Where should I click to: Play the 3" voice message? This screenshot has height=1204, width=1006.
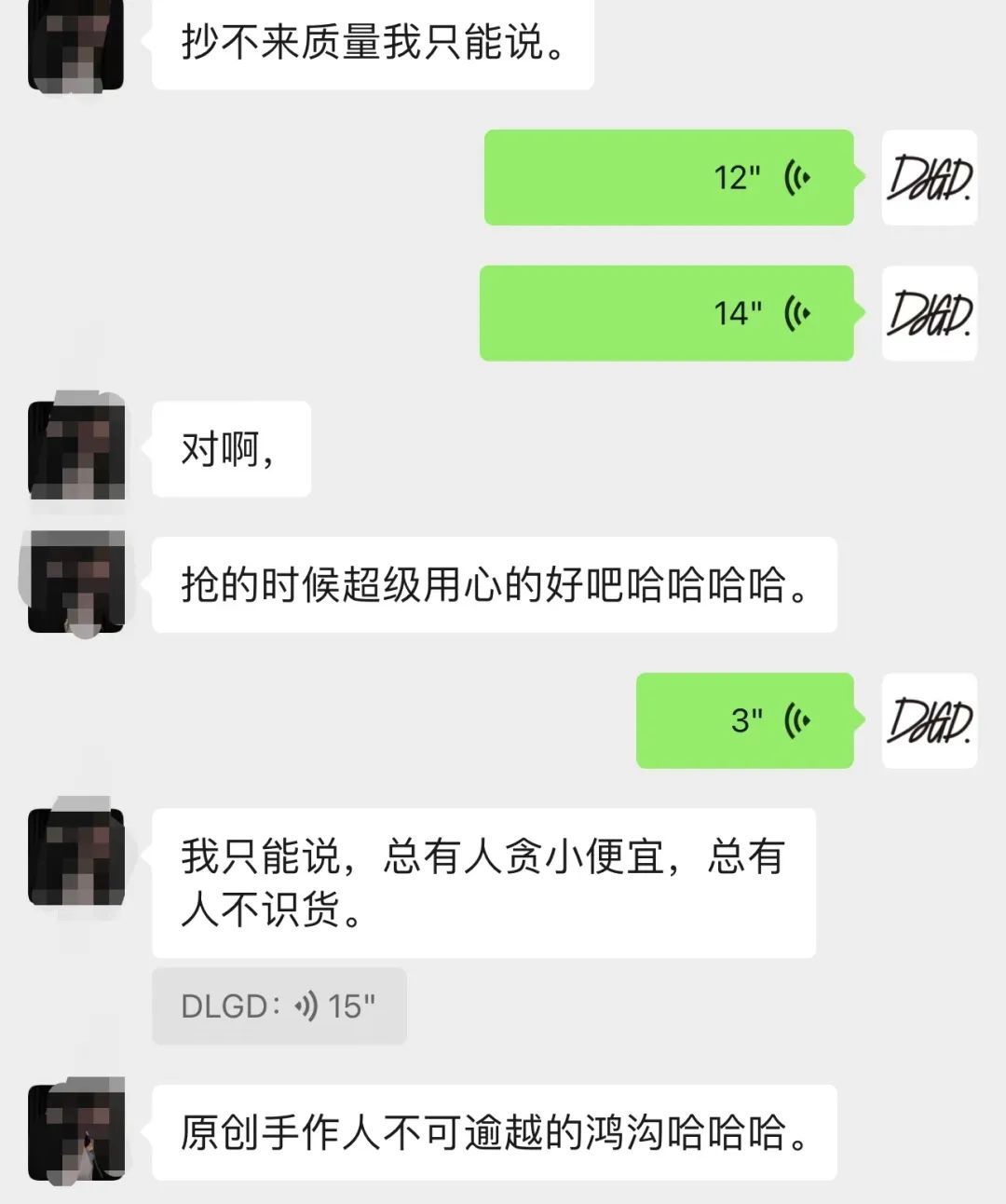744,720
